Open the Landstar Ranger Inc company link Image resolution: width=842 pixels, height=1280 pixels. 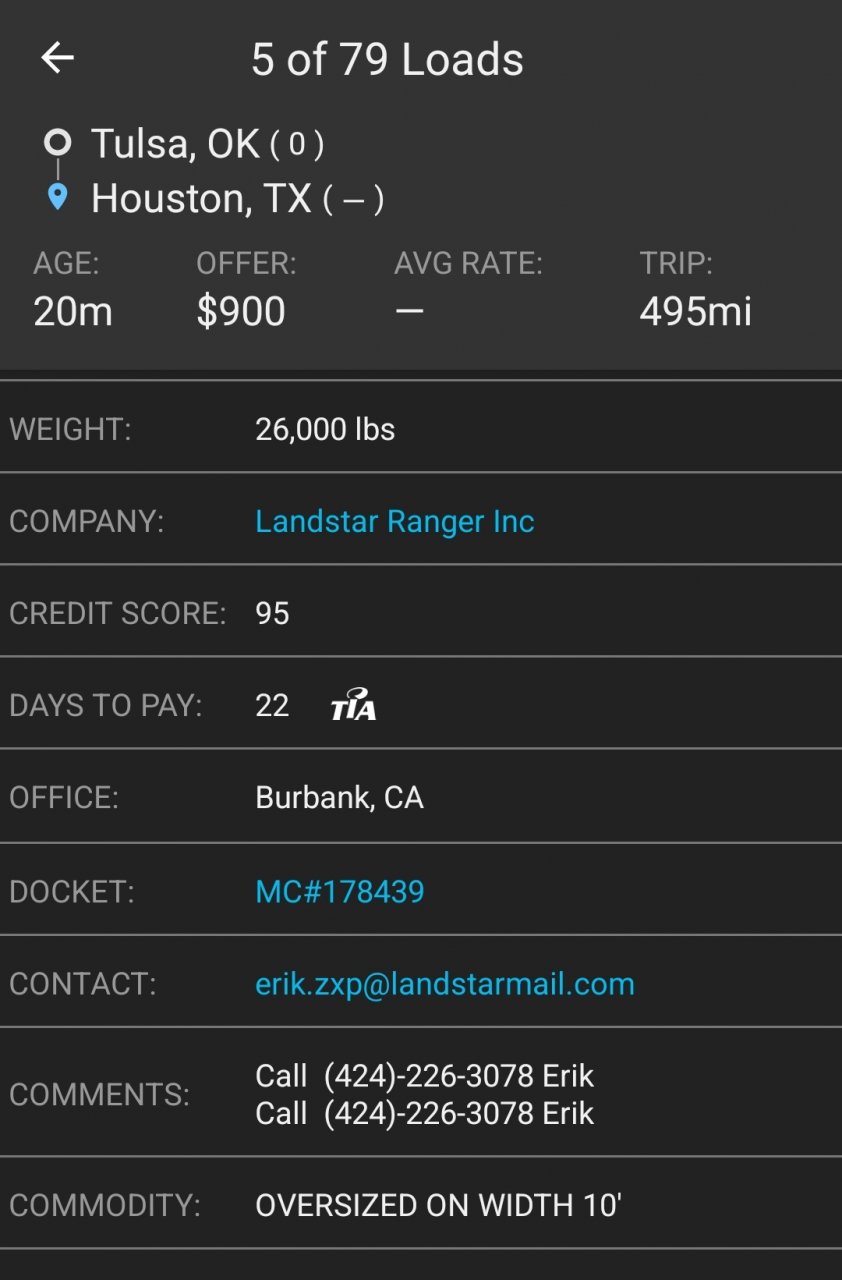pos(394,521)
